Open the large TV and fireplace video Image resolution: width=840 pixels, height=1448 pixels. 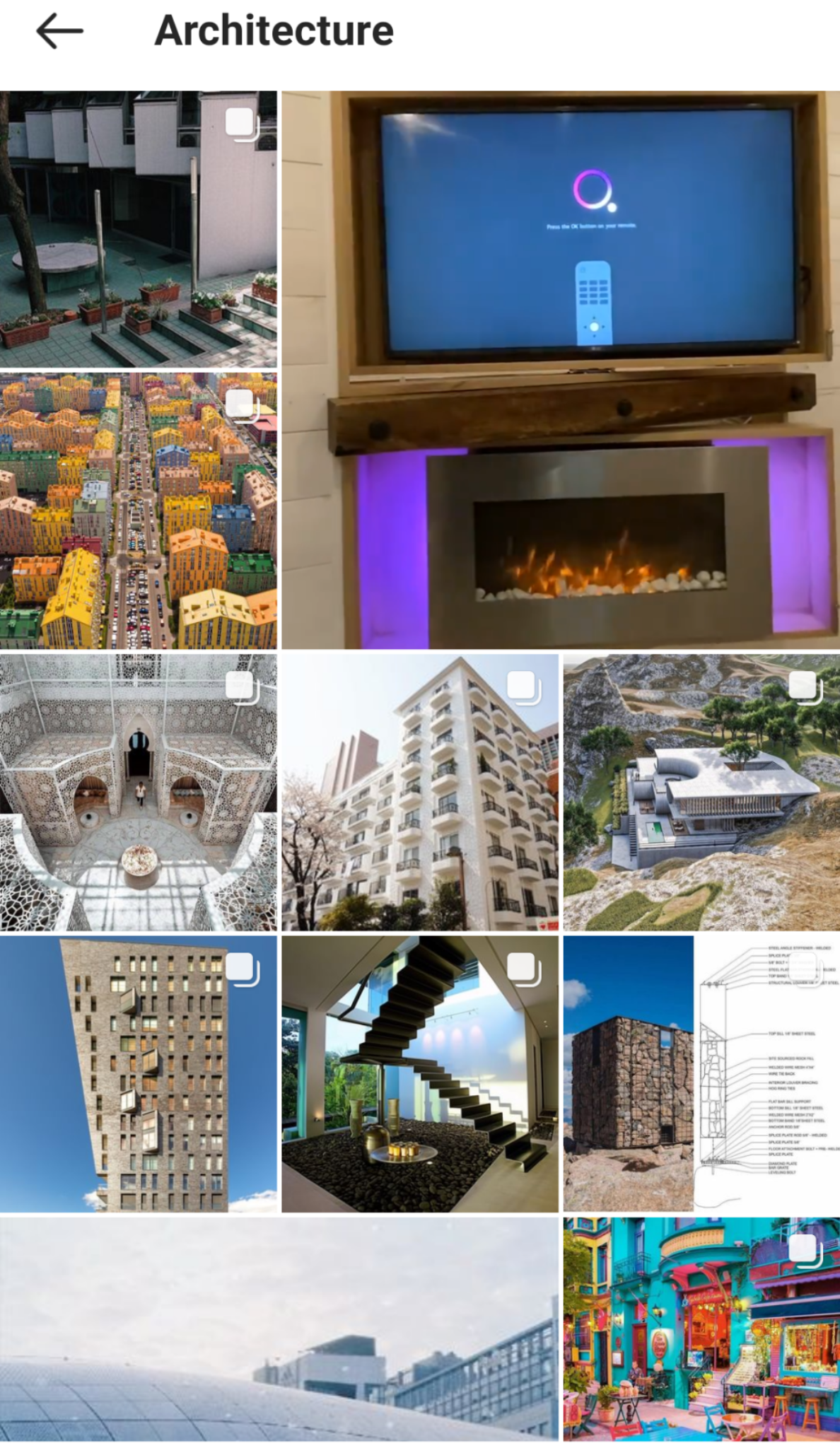[x=561, y=370]
